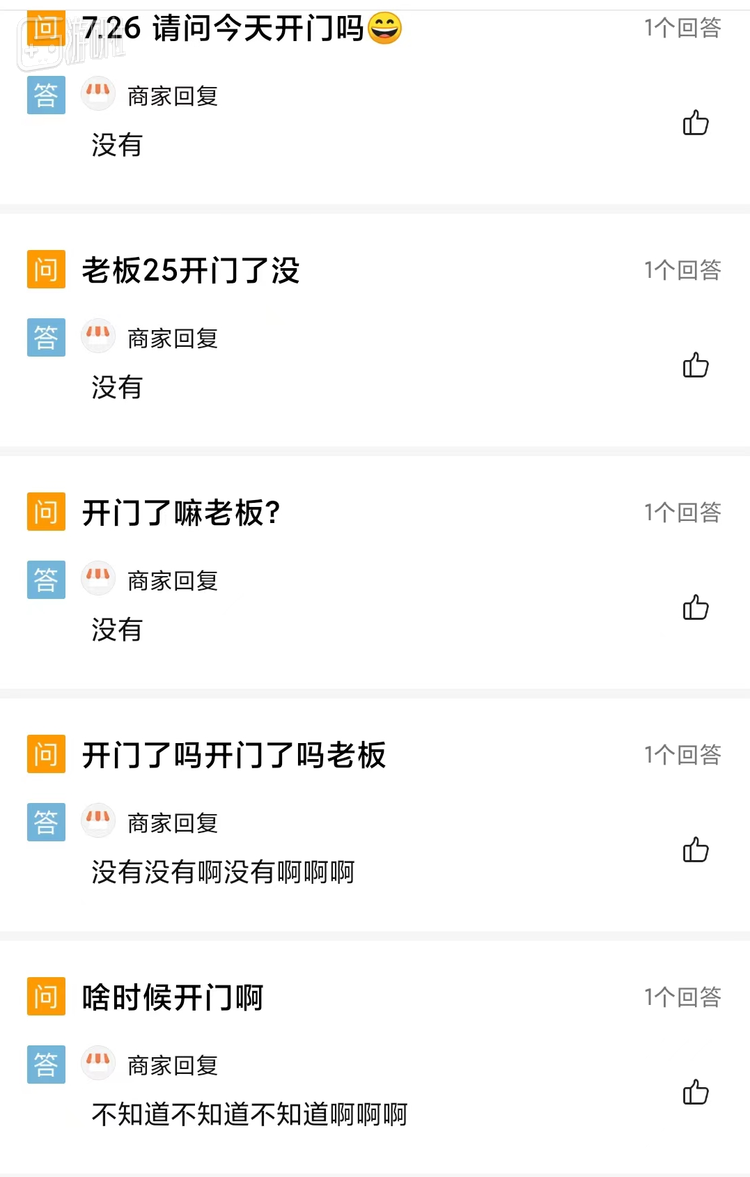Thumbs up the reply to 开门了嘛老板?

[x=695, y=608]
